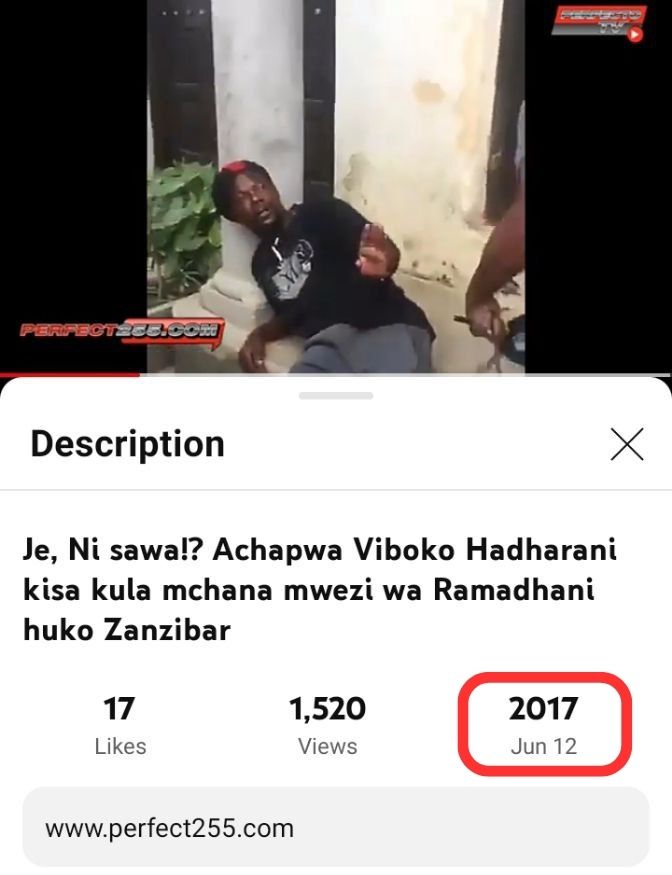The image size is (672, 875).
Task: Tap the sheet handle above the Description heading
Action: [x=336, y=396]
